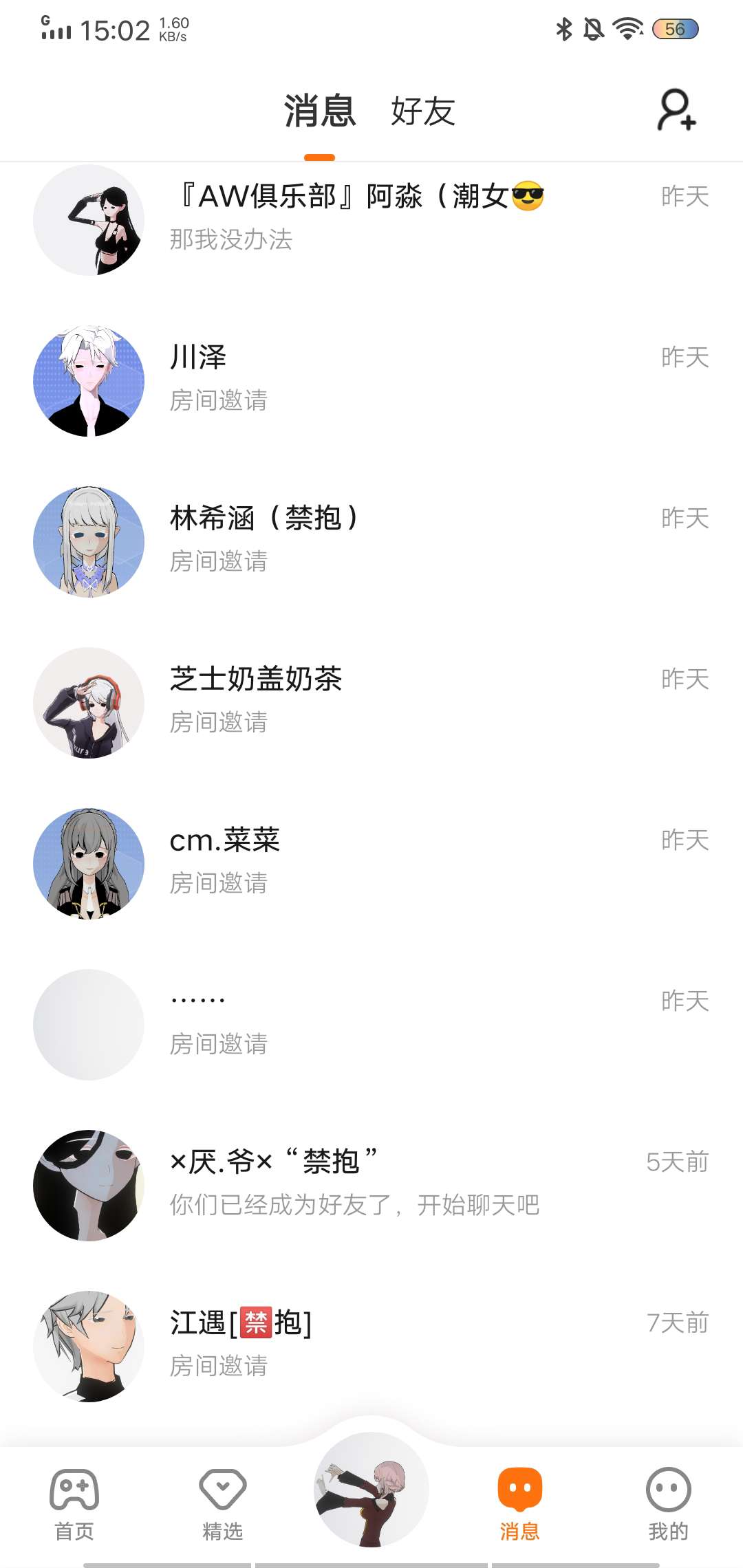Tap 消息 in the bottom navigation
Viewport: 743px width, 1568px height.
519,1503
